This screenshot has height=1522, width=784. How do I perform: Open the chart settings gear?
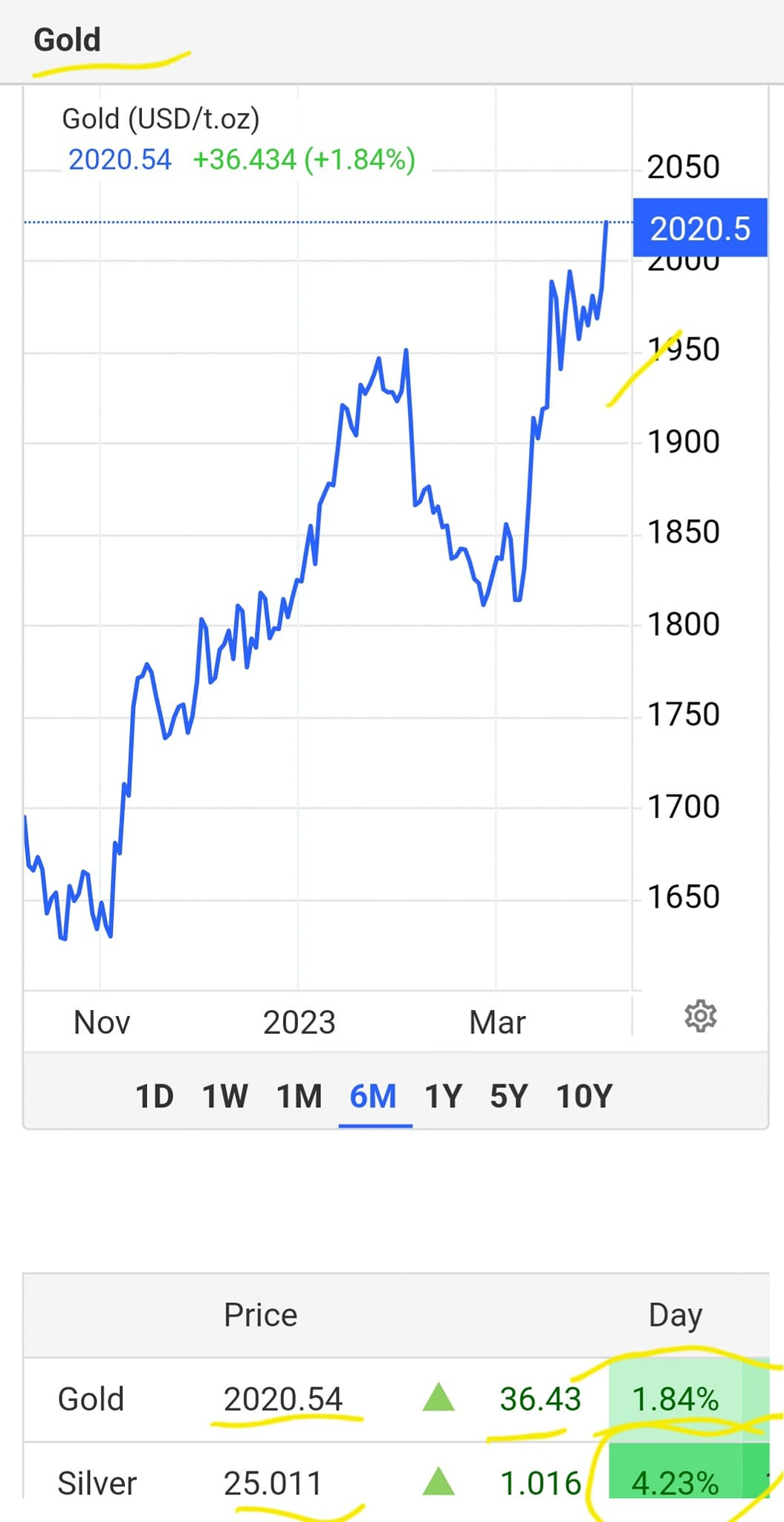pos(700,1016)
